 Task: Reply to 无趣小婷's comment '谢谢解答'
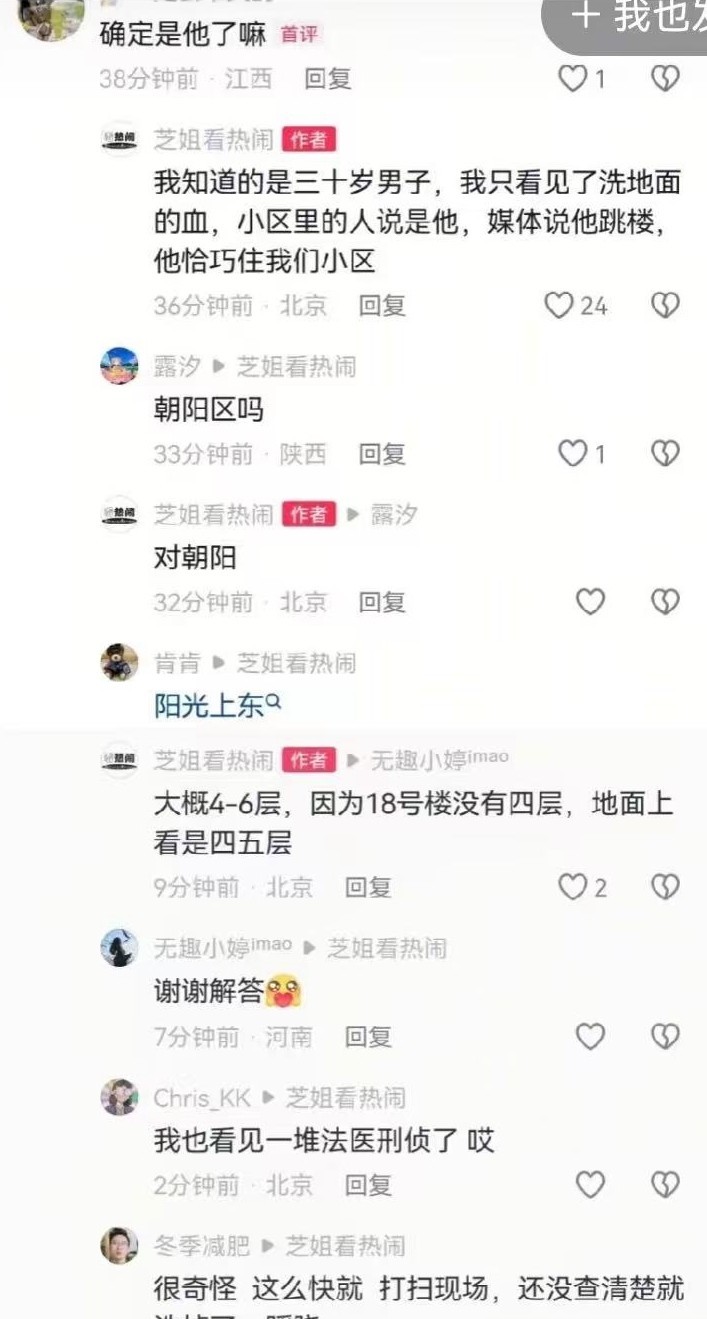368,1037
